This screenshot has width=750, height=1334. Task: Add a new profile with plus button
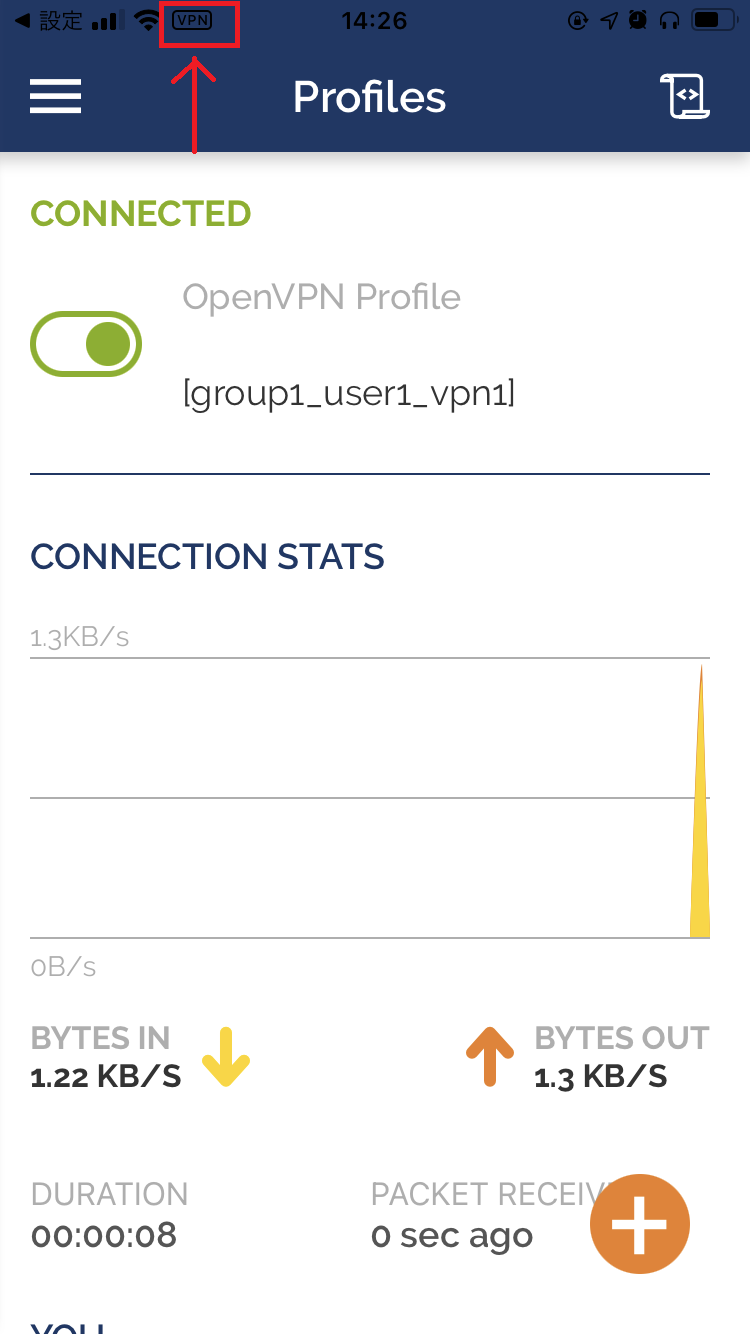pyautogui.click(x=640, y=1226)
